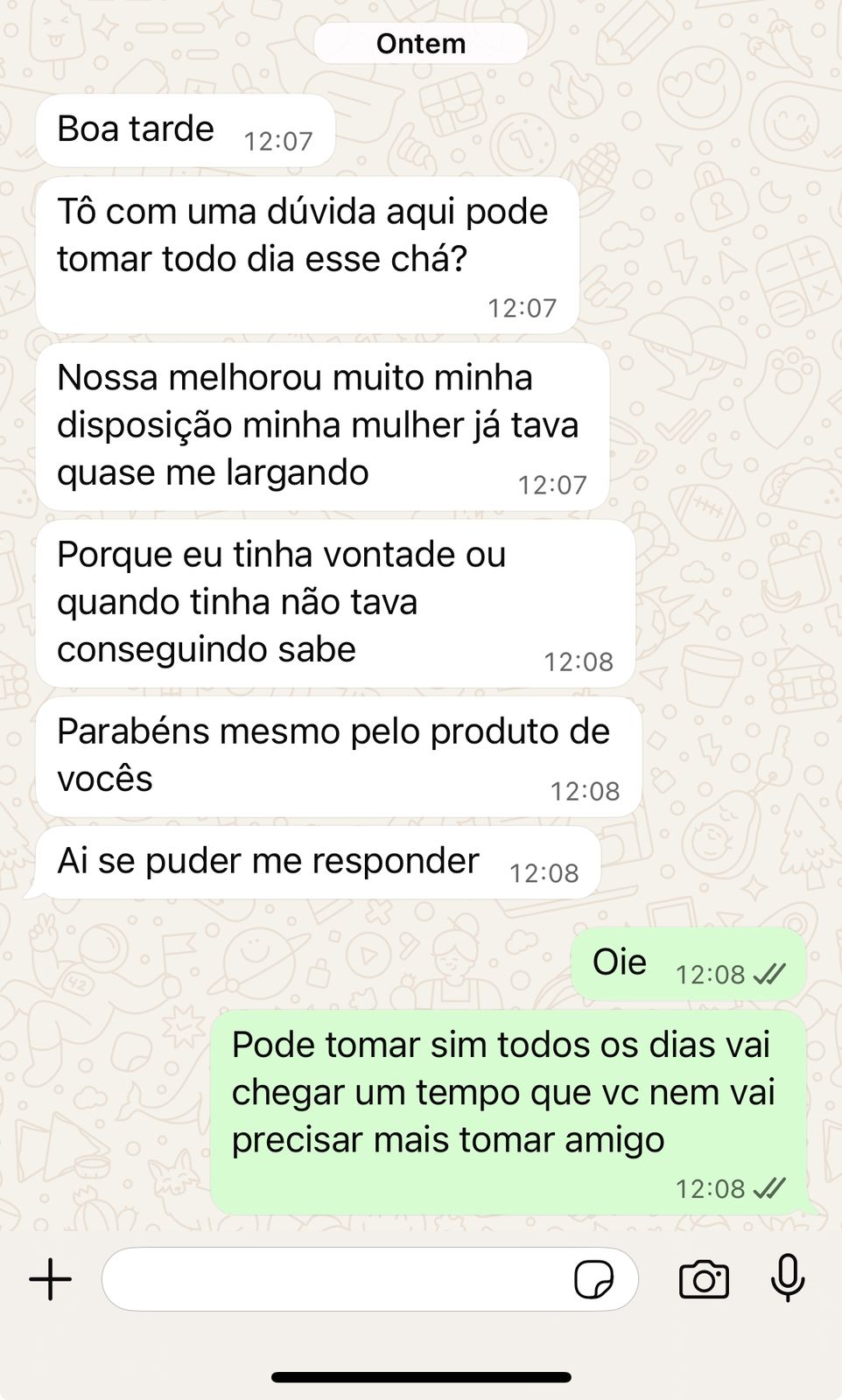Tap the microphone to record voice message
This screenshot has height=1400, width=842.
[787, 1278]
